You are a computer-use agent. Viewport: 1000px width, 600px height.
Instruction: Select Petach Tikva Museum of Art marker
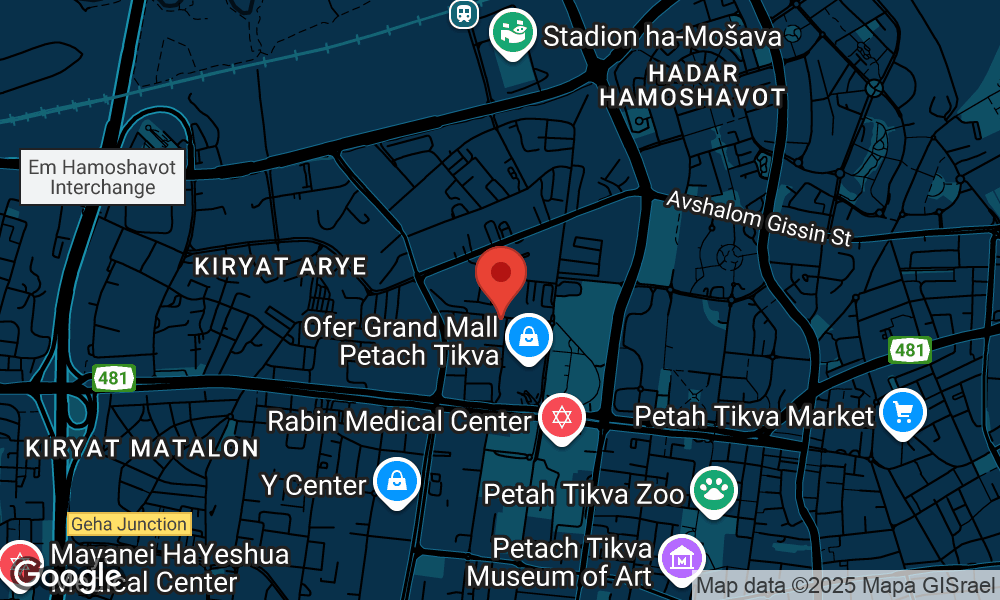[x=683, y=558]
